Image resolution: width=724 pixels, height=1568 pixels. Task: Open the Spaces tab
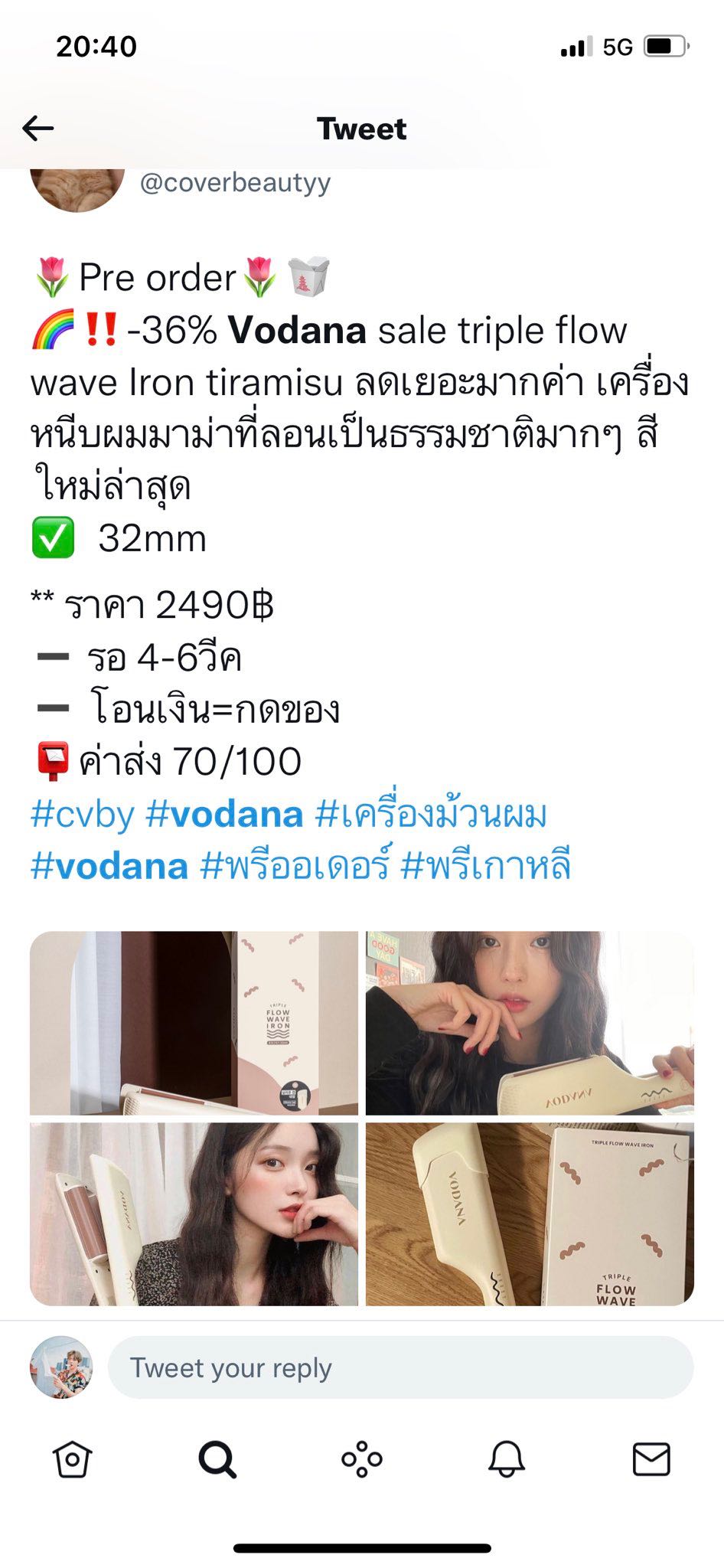(x=362, y=1459)
